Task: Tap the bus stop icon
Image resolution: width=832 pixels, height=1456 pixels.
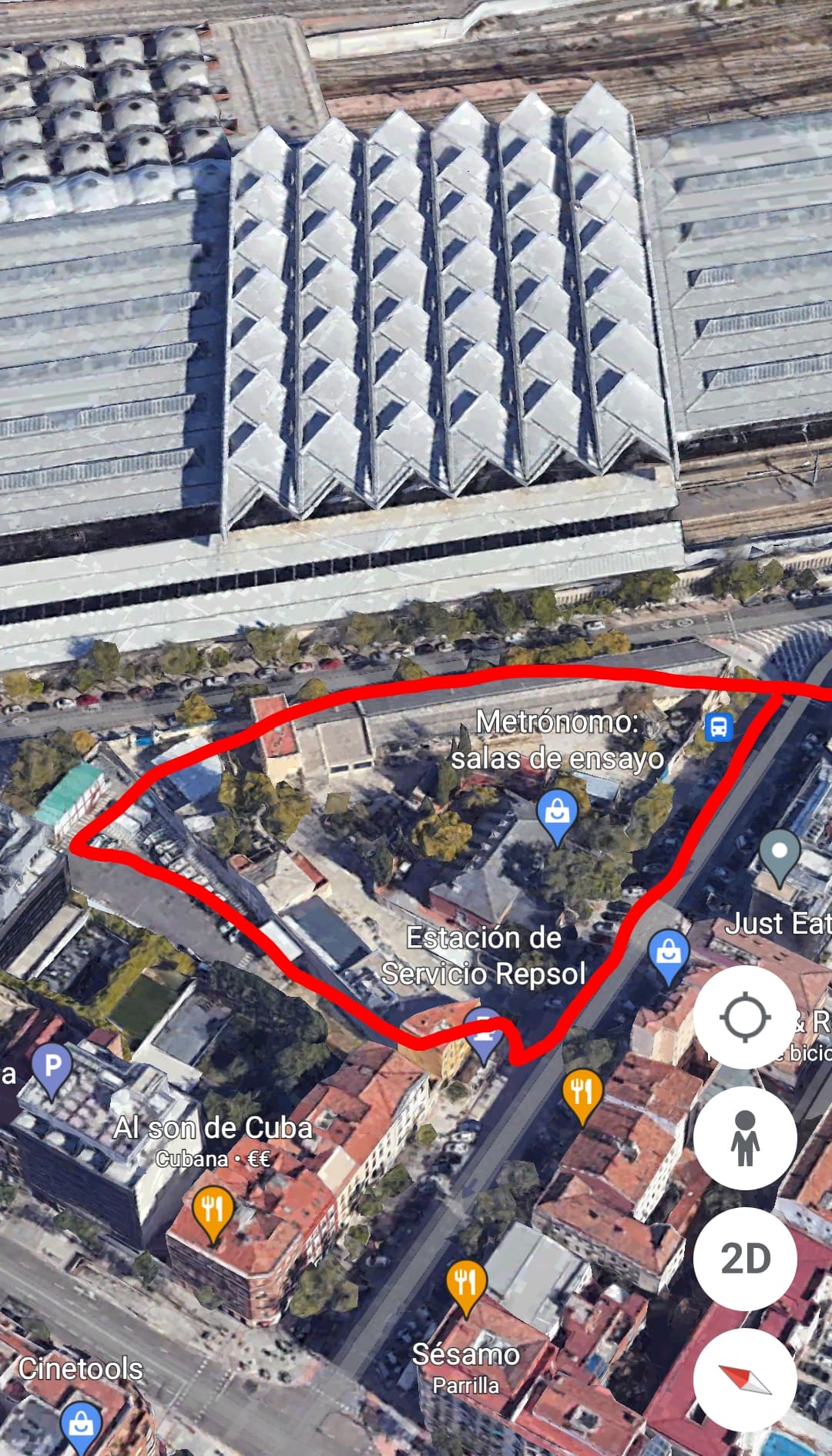Action: pos(719,726)
